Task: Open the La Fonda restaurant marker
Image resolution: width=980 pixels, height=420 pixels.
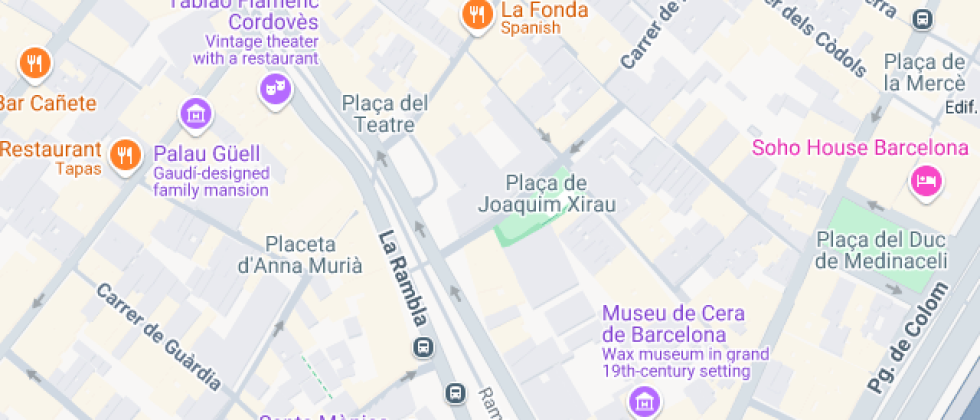Action: 477,15
